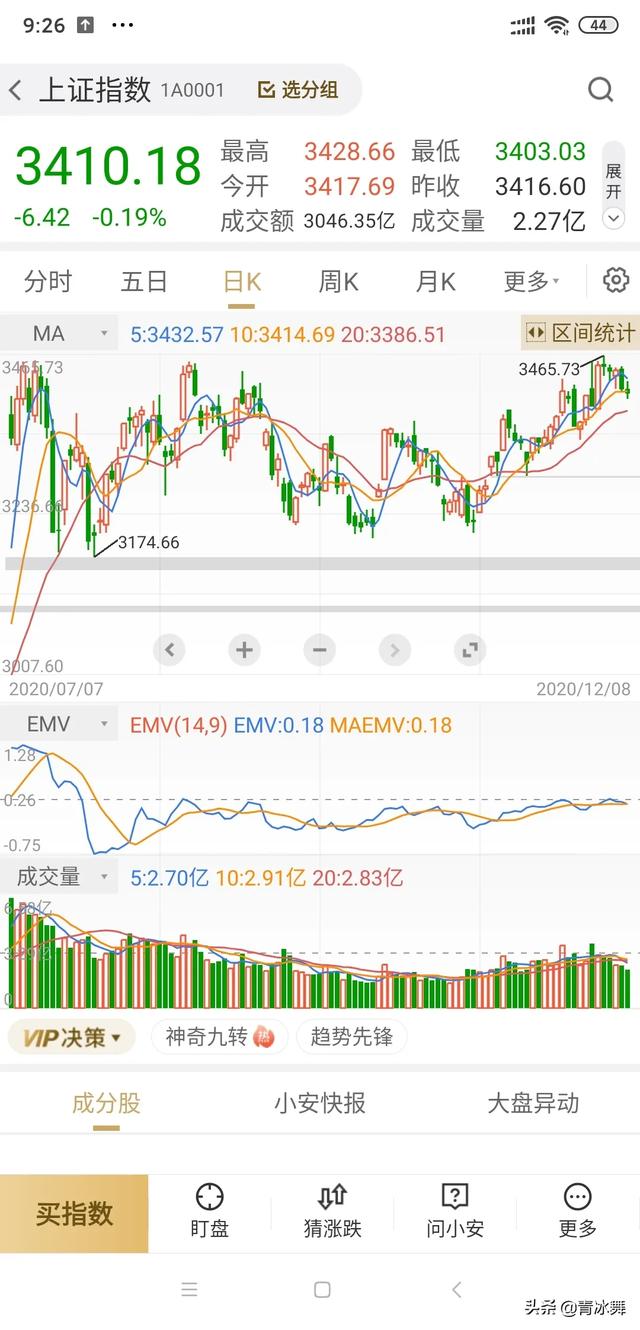Select 月K chart tab
This screenshot has height=1330, width=640.
coord(435,281)
